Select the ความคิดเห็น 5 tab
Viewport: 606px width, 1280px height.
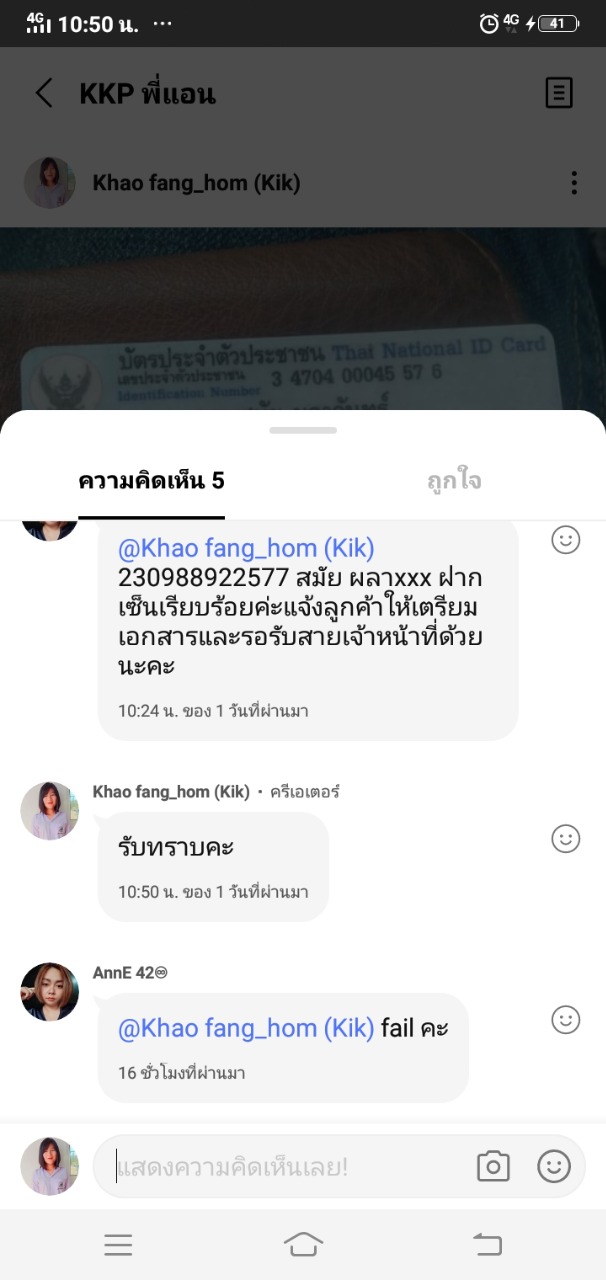(151, 481)
